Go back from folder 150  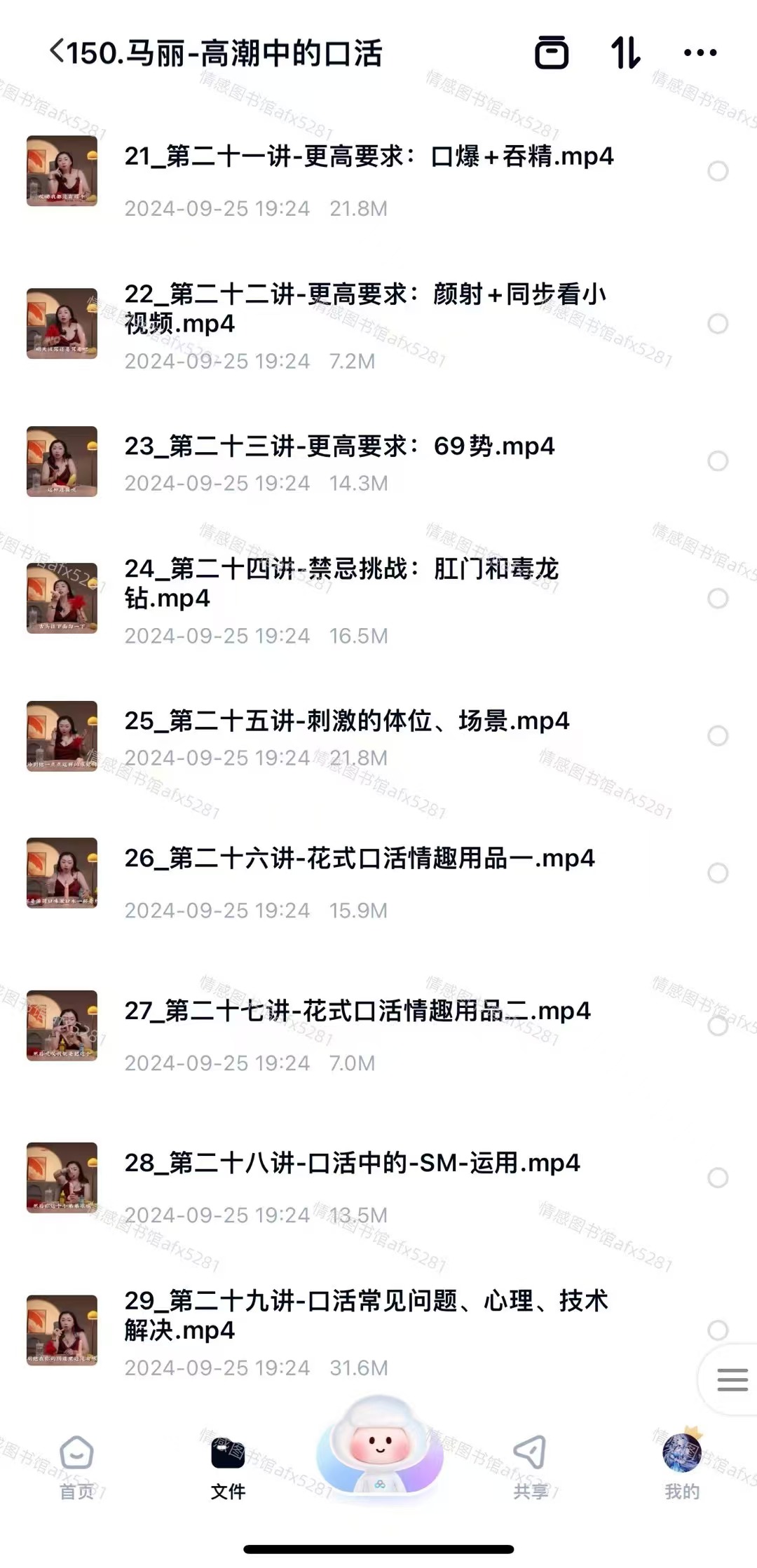click(57, 53)
